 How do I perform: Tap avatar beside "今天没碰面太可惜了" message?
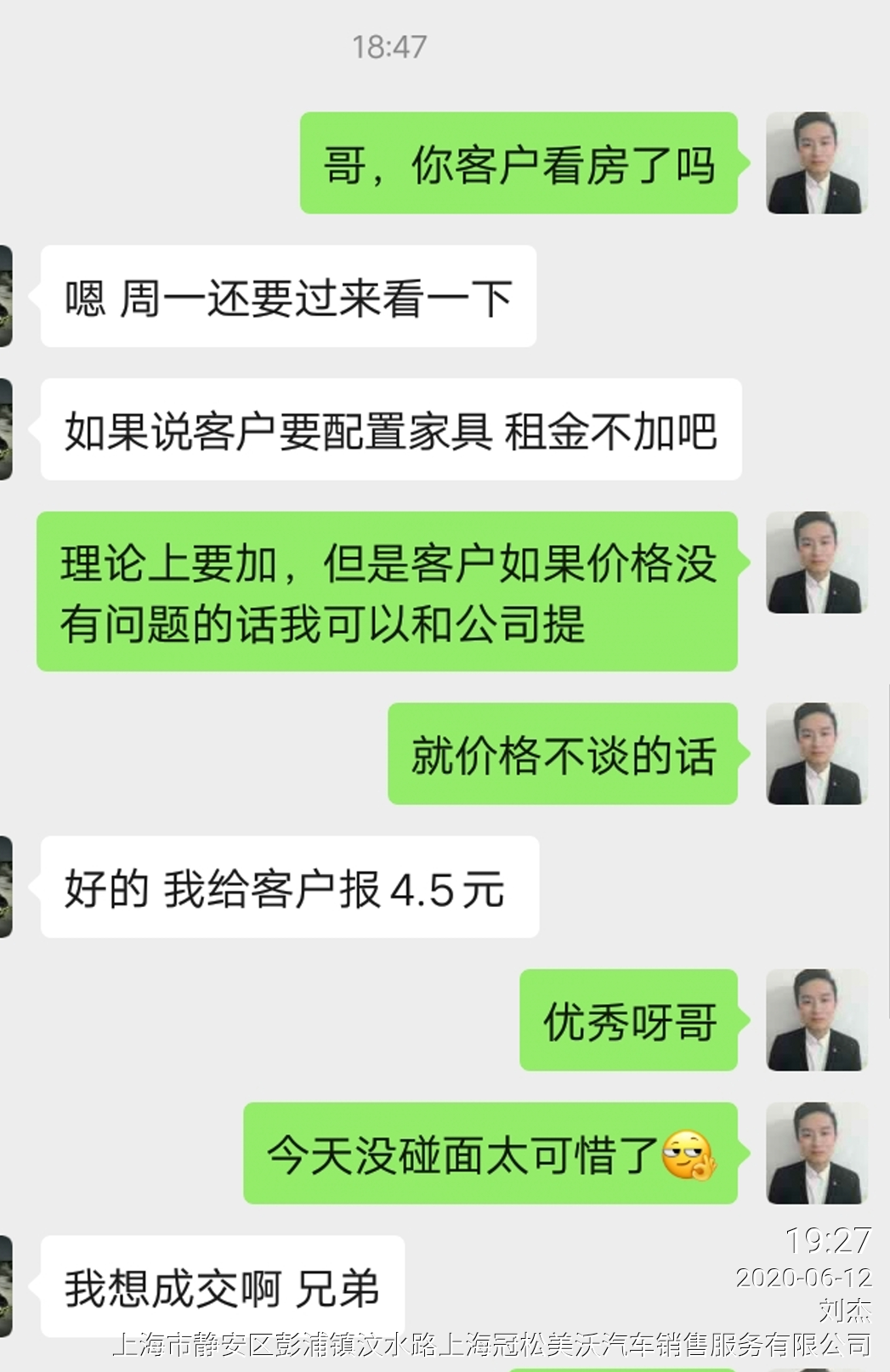click(816, 1153)
